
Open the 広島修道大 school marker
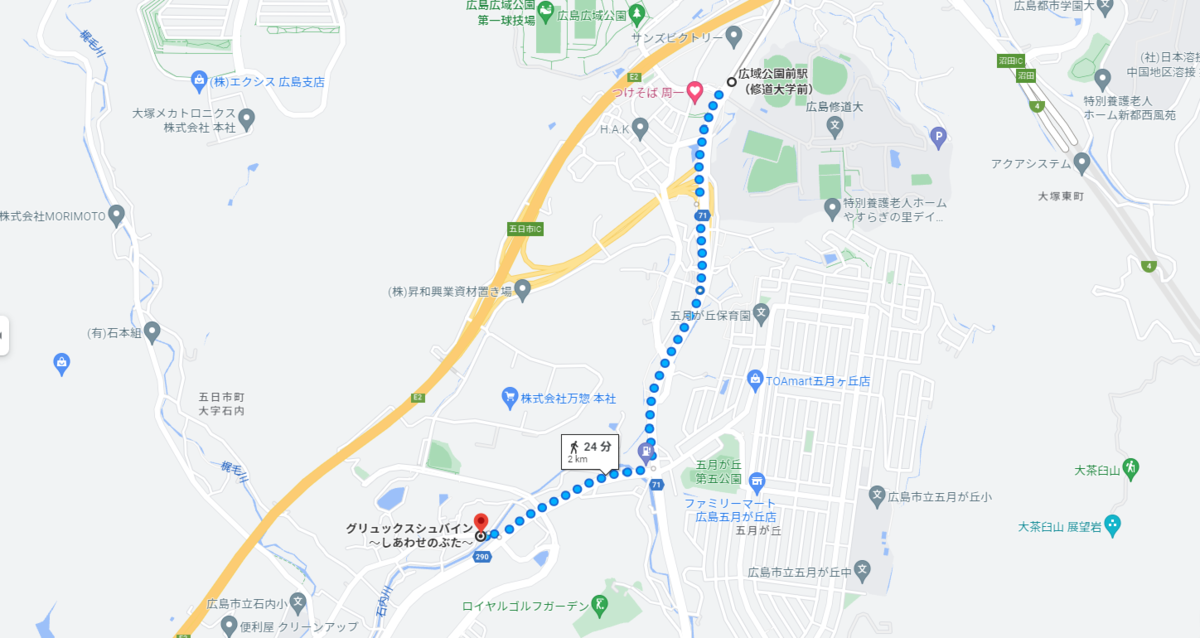point(836,128)
